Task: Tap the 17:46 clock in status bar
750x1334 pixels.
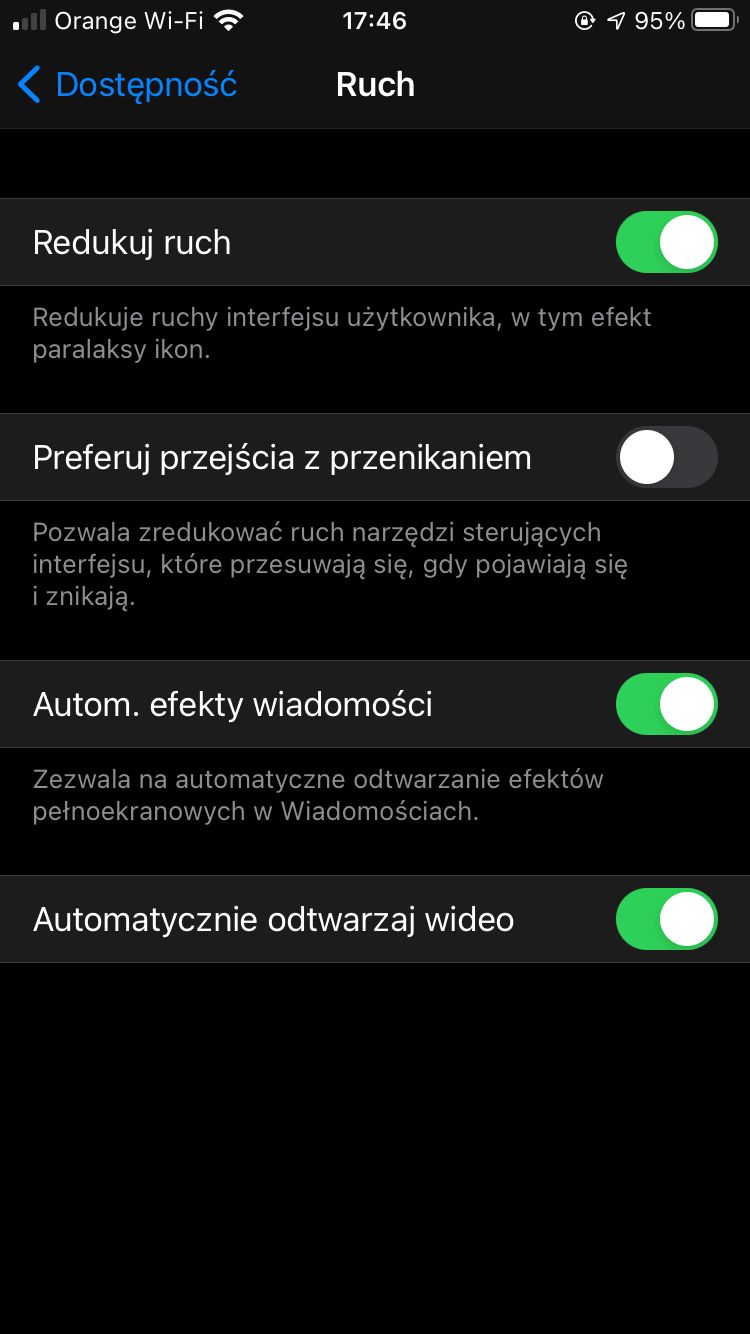Action: click(x=375, y=20)
